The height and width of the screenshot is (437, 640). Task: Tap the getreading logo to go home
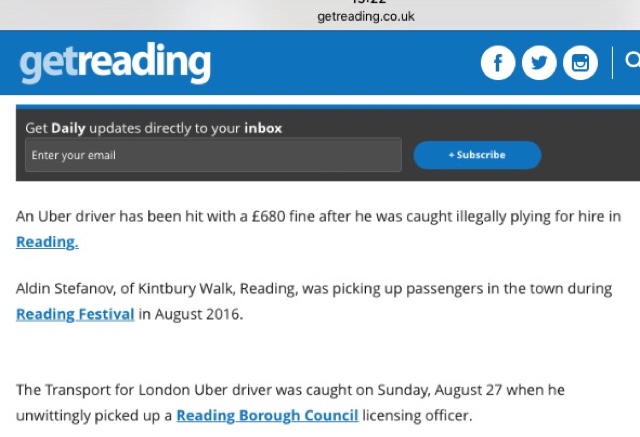[115, 62]
